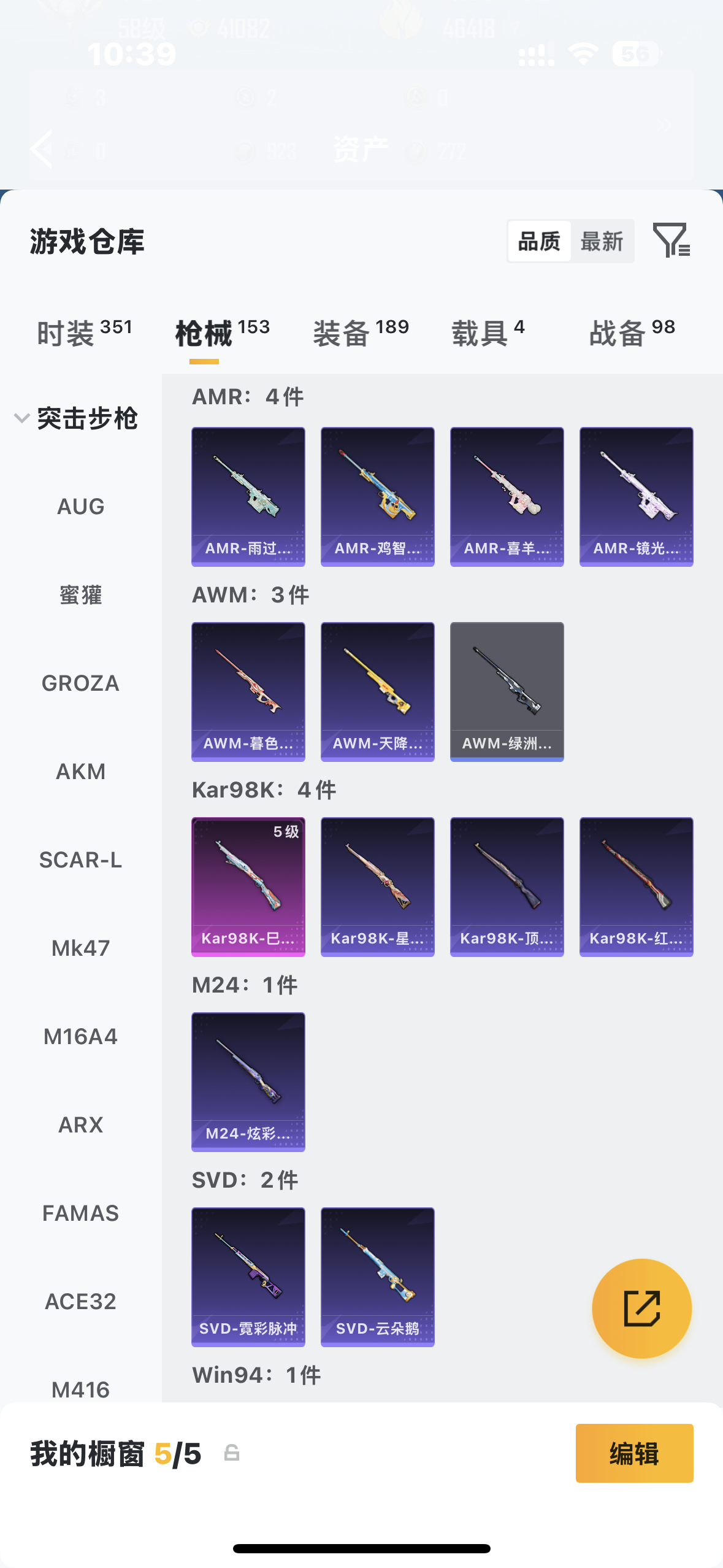The height and width of the screenshot is (1568, 723).
Task: Open the filter icon next to 最新
Action: coord(671,240)
